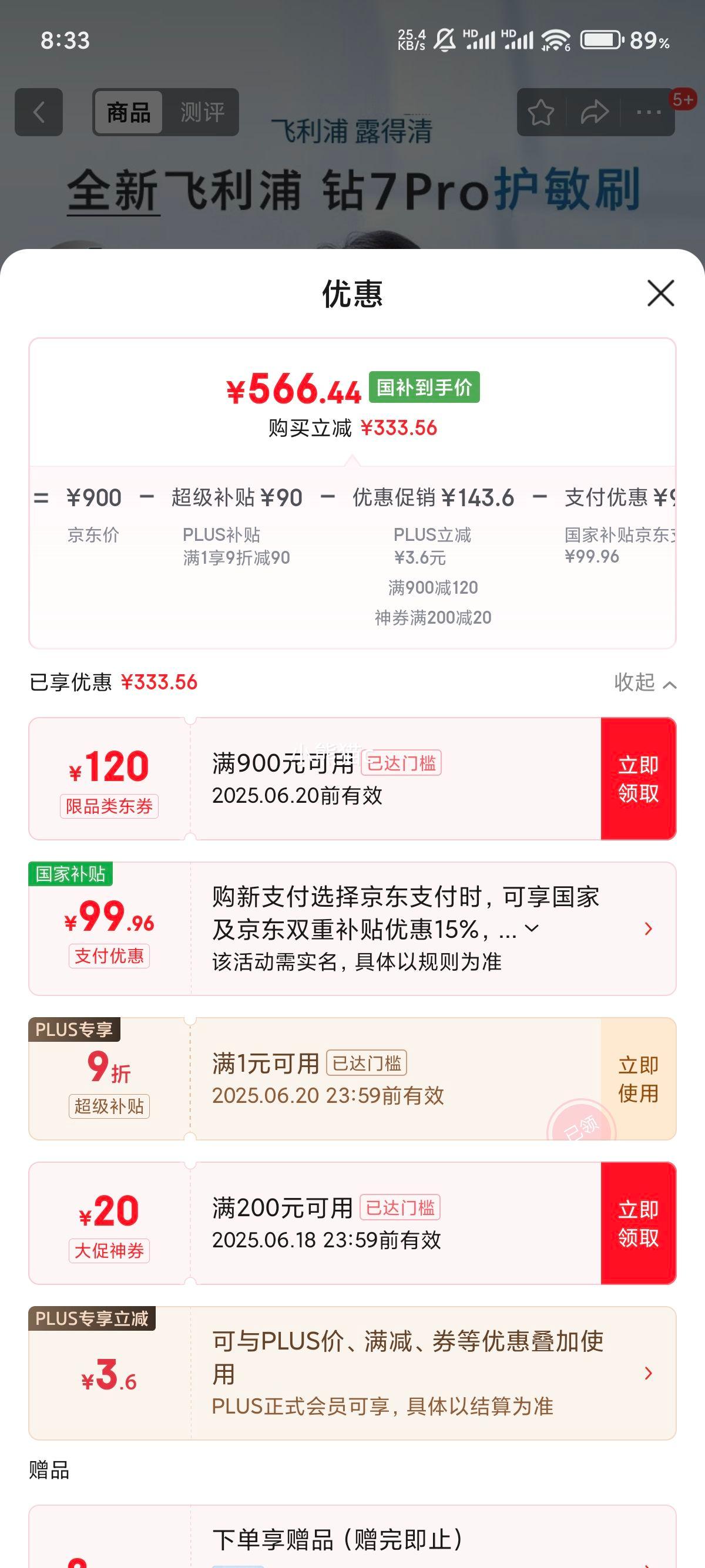Open the three-dot overflow menu
Screen dimensions: 705x1568
(x=649, y=112)
